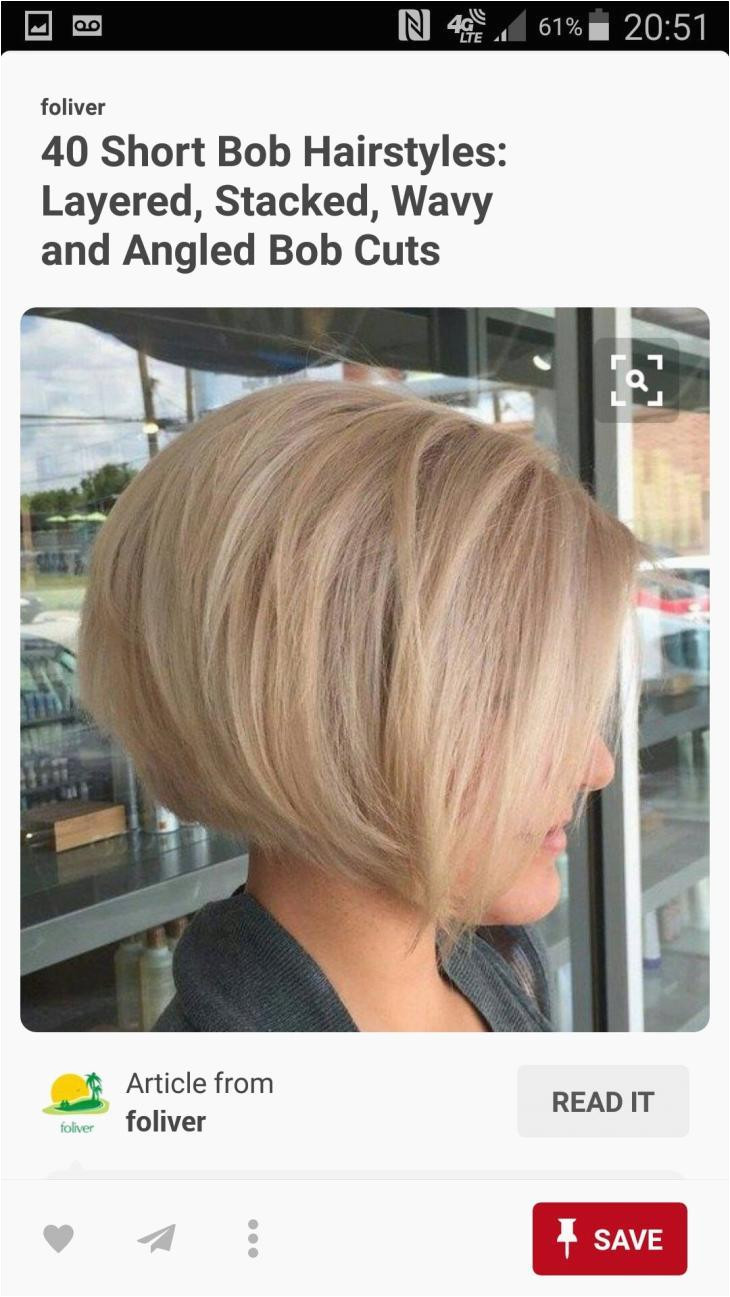
Task: Like this pin with the heart
Action: point(59,1239)
